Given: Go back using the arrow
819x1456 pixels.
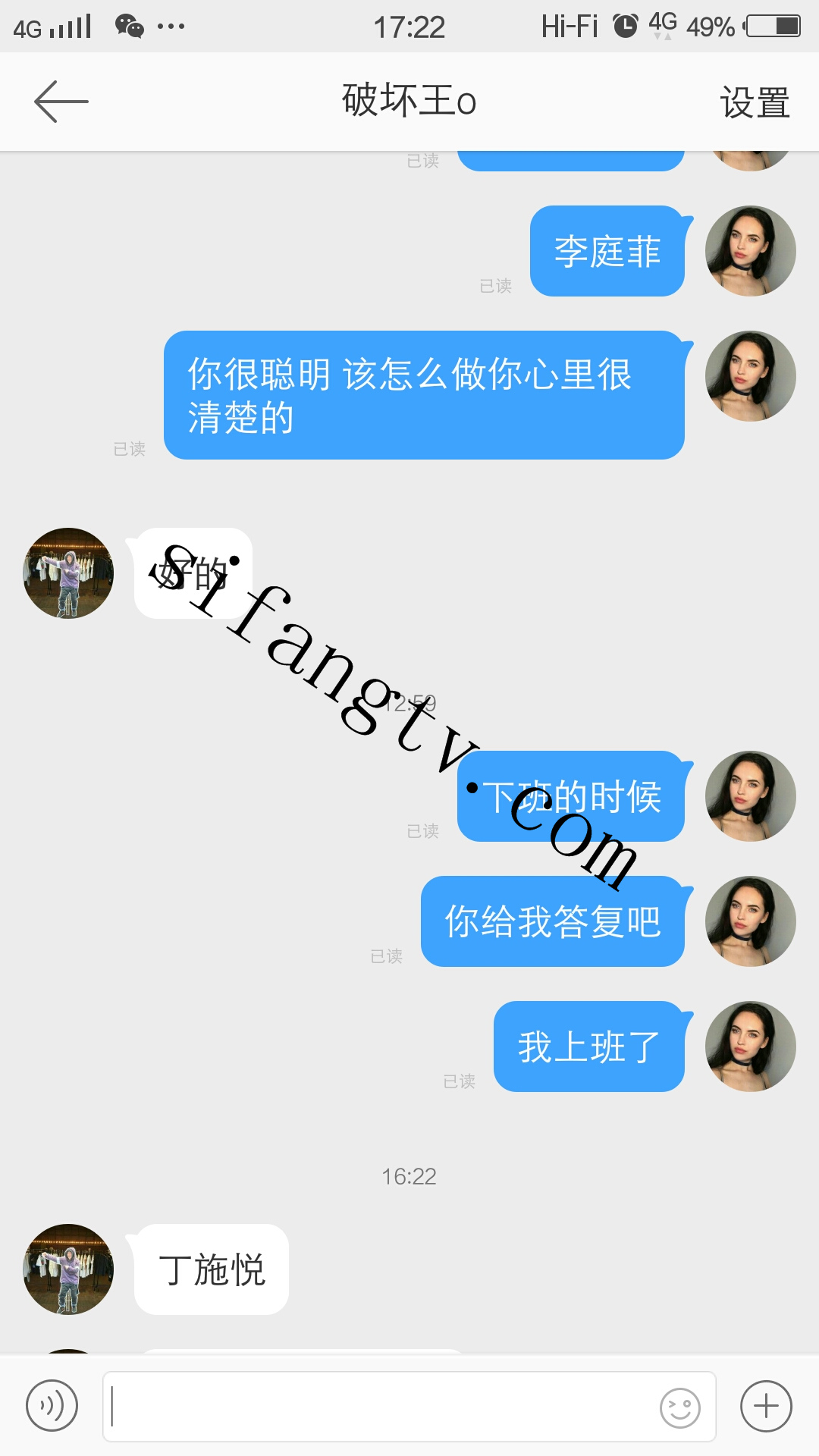Looking at the screenshot, I should point(61,102).
